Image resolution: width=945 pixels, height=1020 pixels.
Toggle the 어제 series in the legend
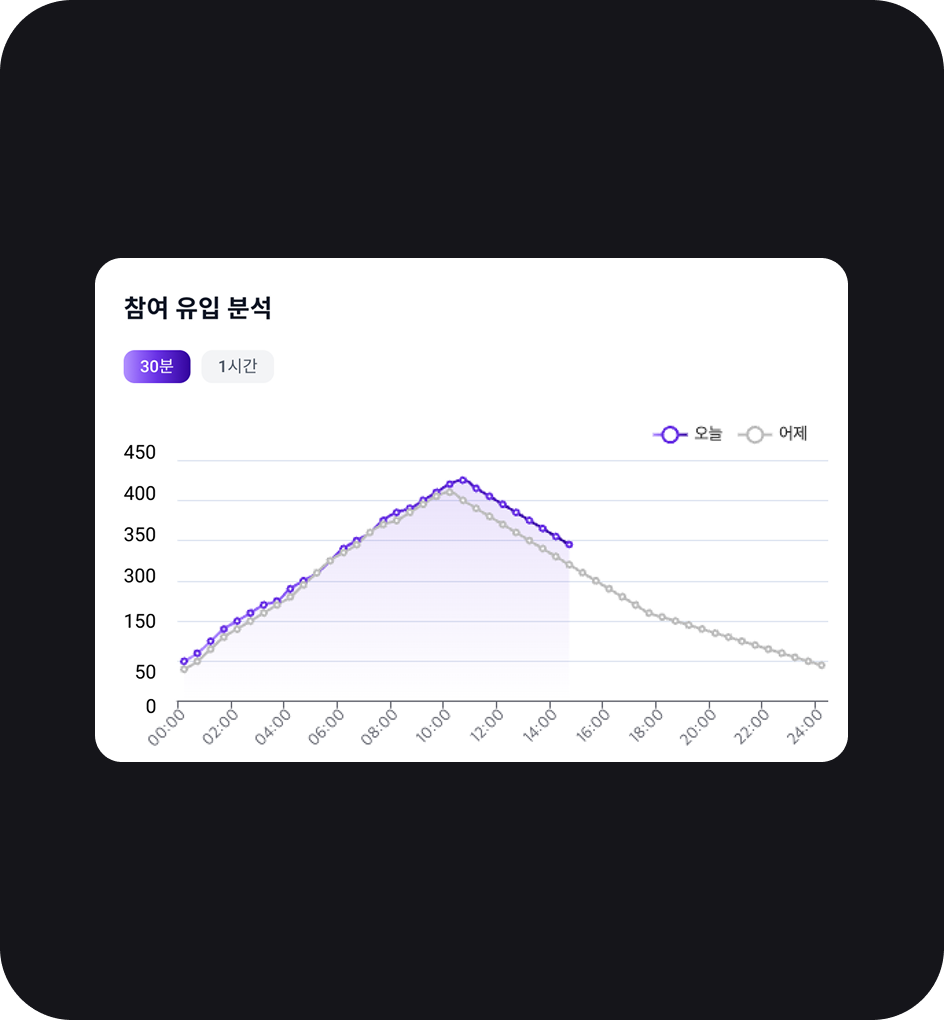click(773, 434)
